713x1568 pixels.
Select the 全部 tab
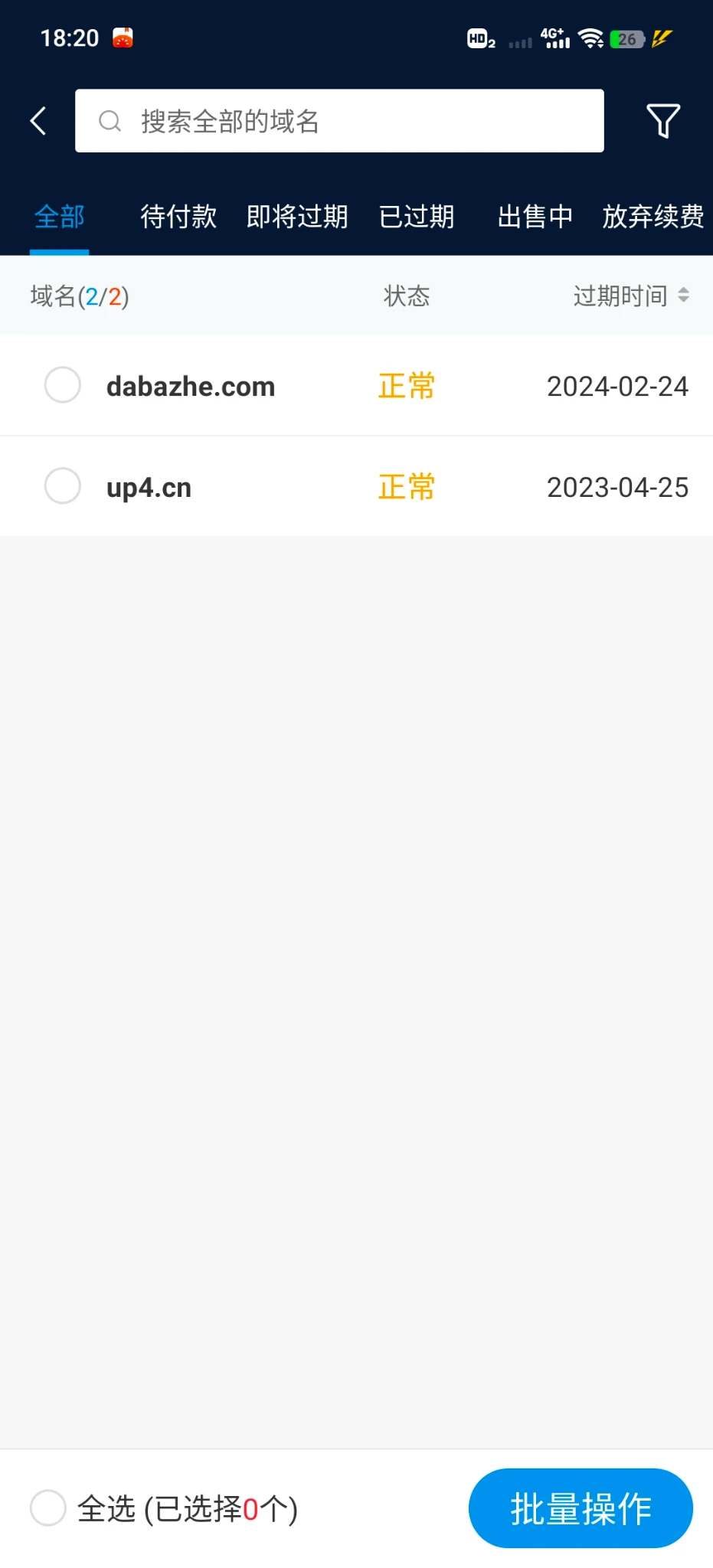(60, 217)
